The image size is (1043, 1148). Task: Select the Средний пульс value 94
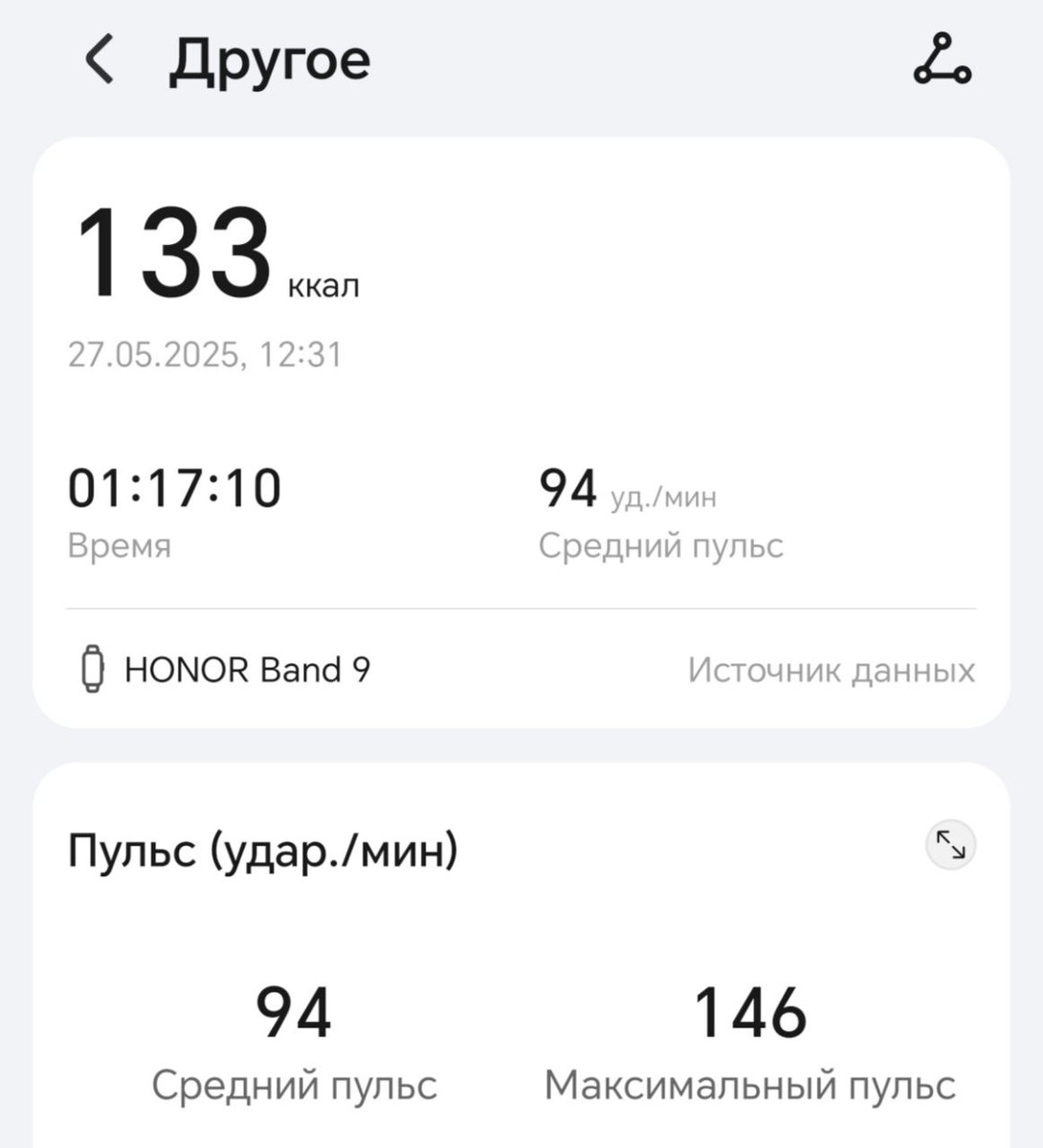(568, 488)
